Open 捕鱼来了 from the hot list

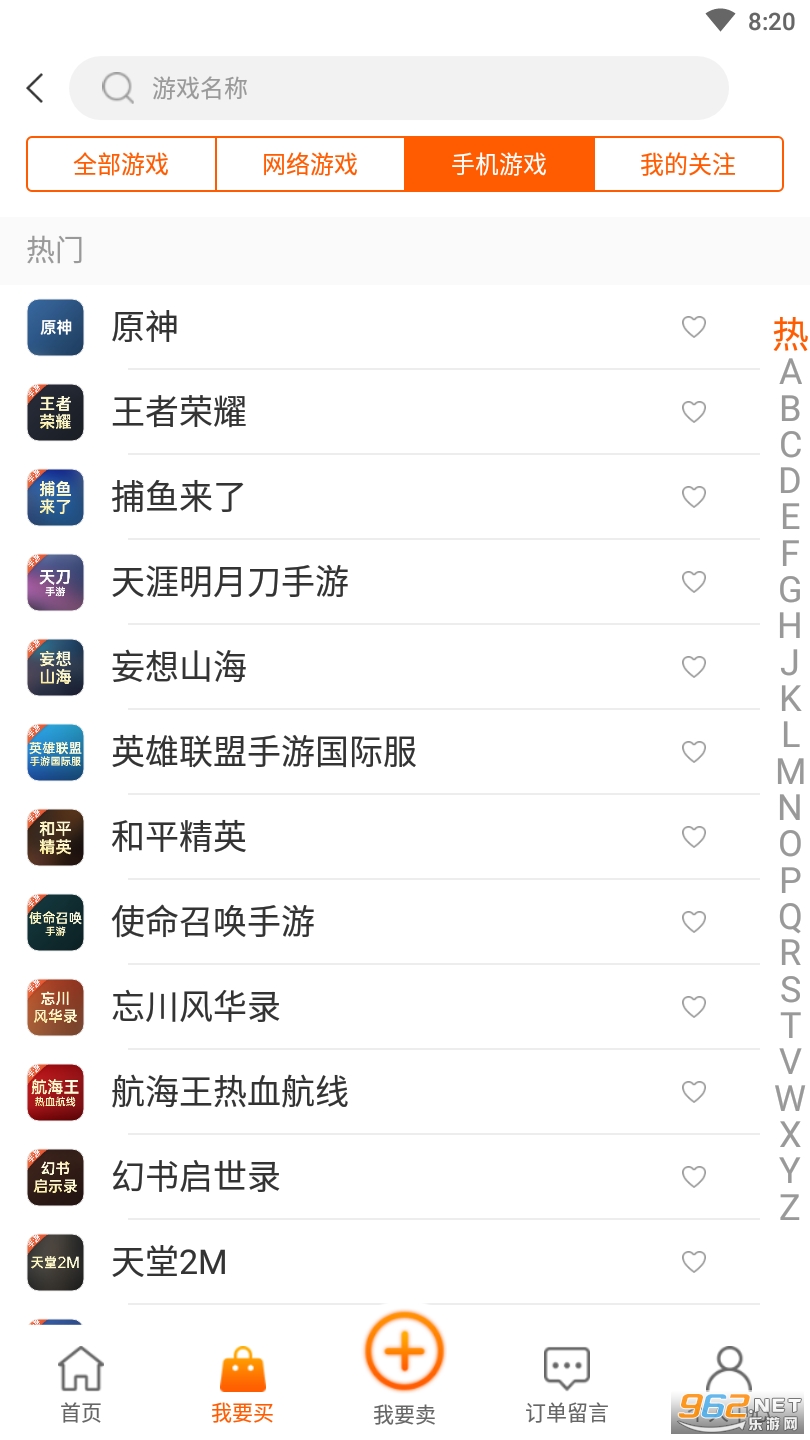(179, 497)
